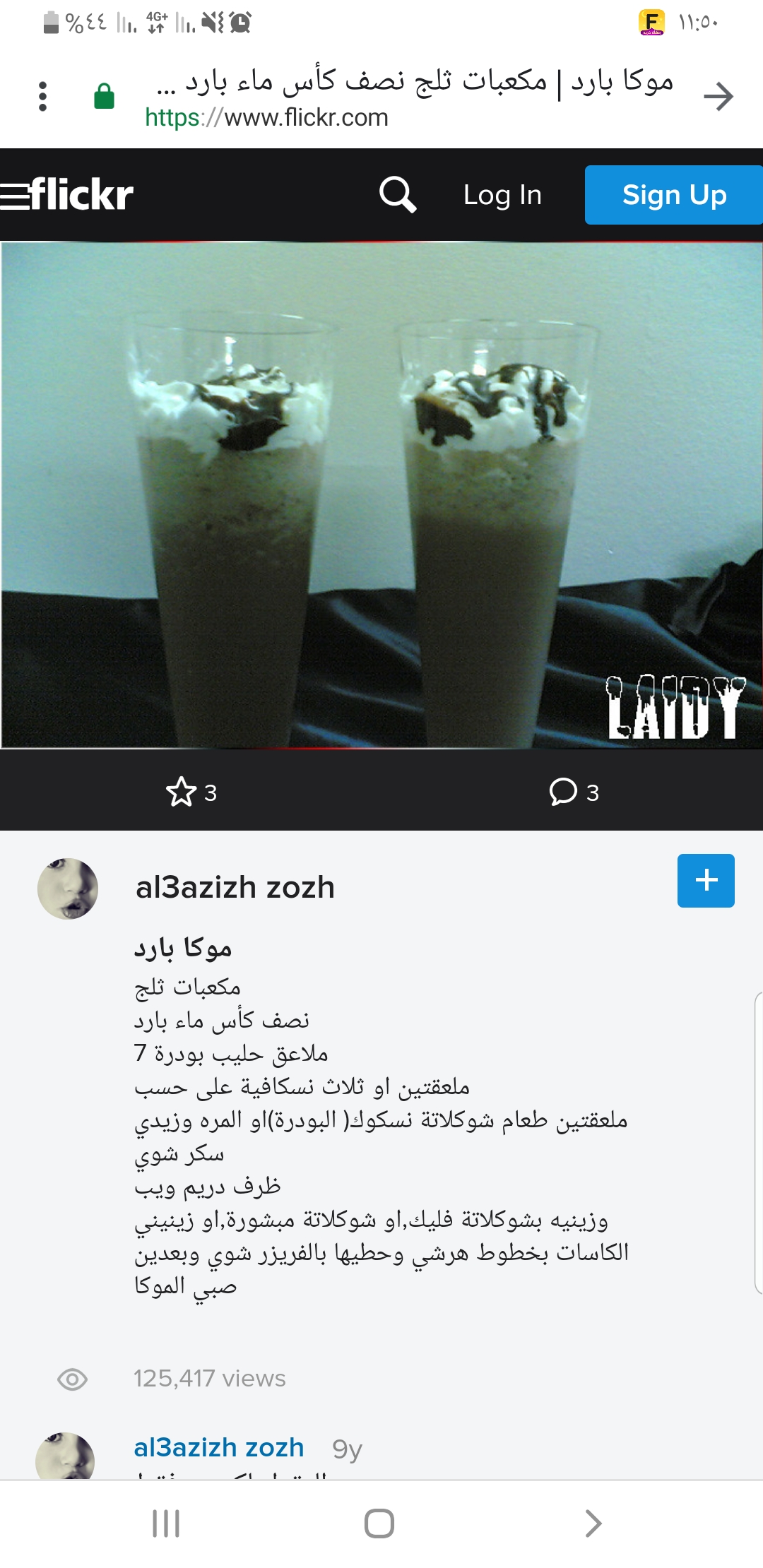Tap the Log In link
The image size is (763, 1568).
pos(502,195)
